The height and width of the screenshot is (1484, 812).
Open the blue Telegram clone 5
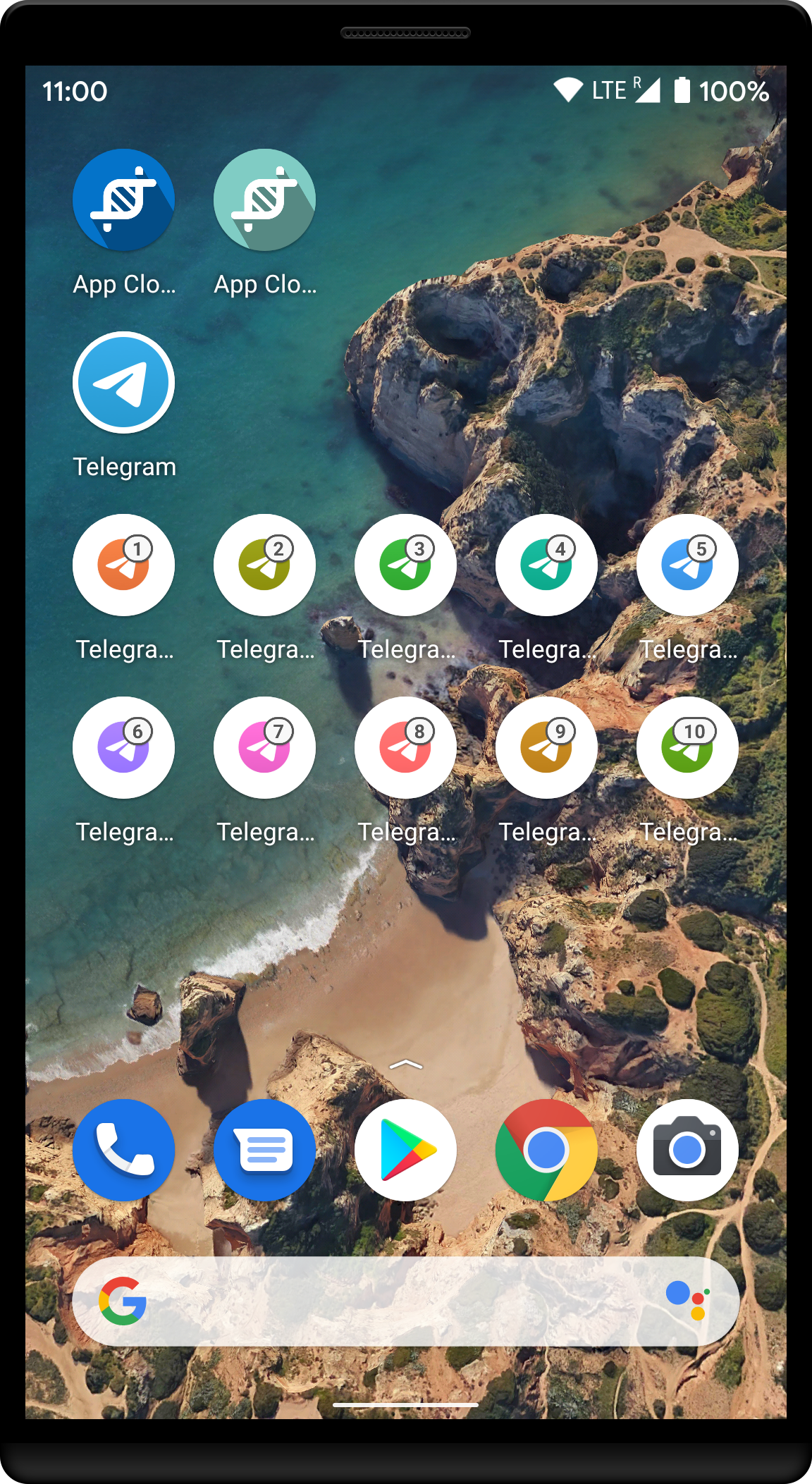coord(687,565)
